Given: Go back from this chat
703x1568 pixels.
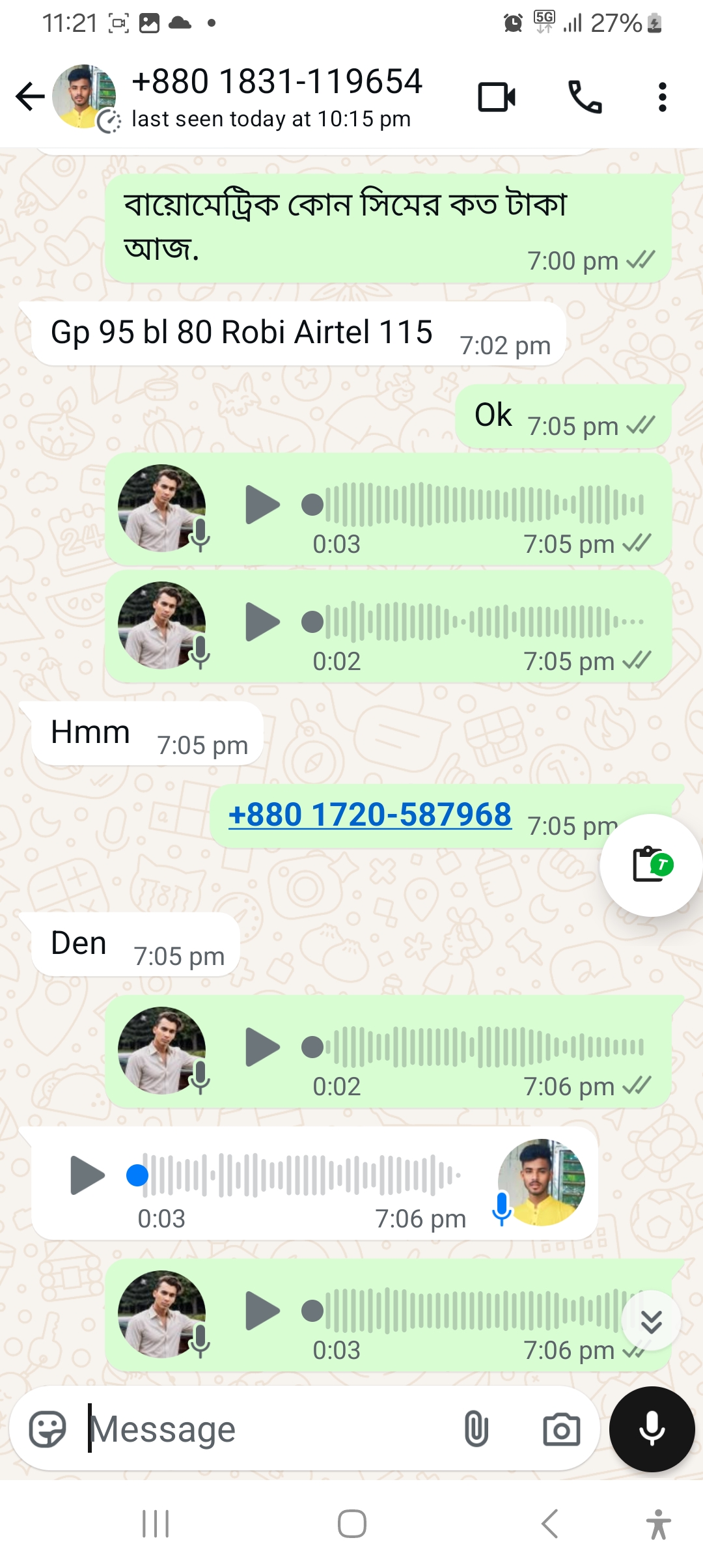Looking at the screenshot, I should pyautogui.click(x=30, y=97).
